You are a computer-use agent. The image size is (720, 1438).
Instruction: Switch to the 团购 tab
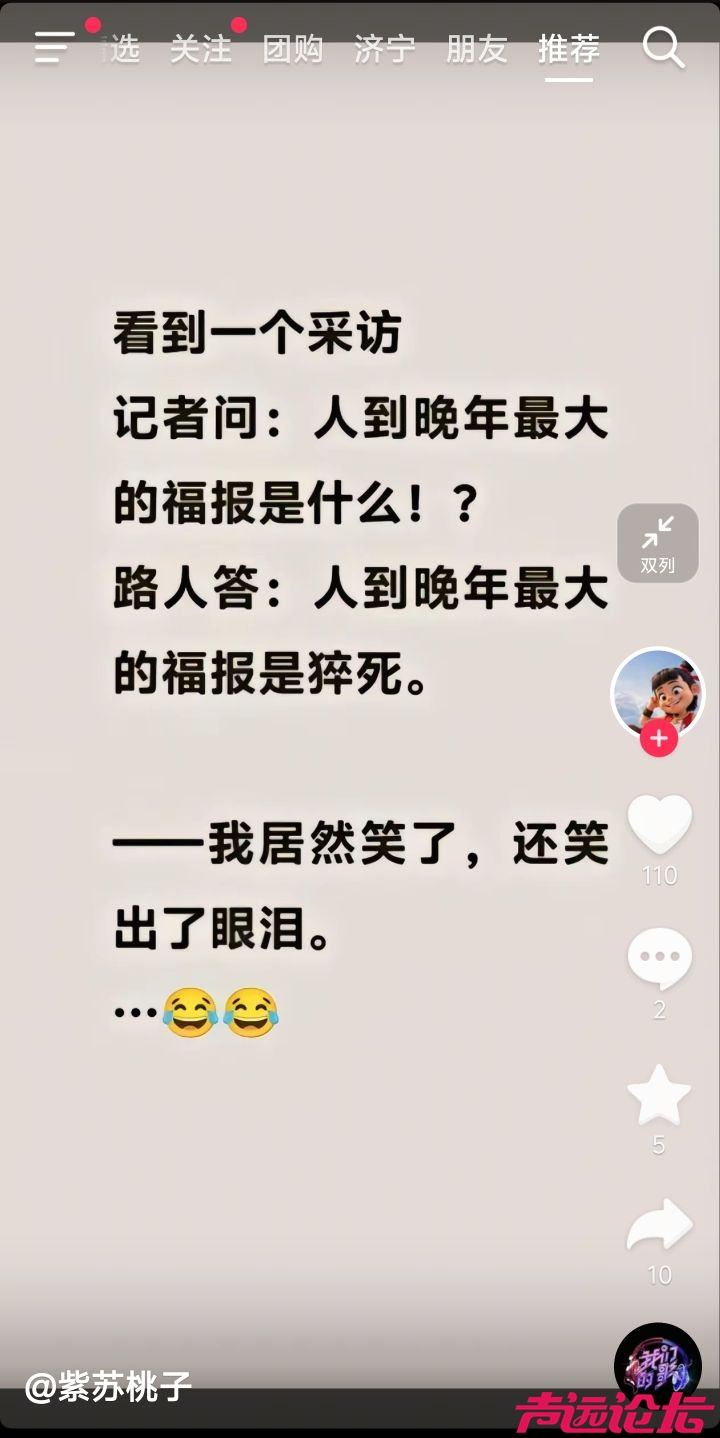292,48
